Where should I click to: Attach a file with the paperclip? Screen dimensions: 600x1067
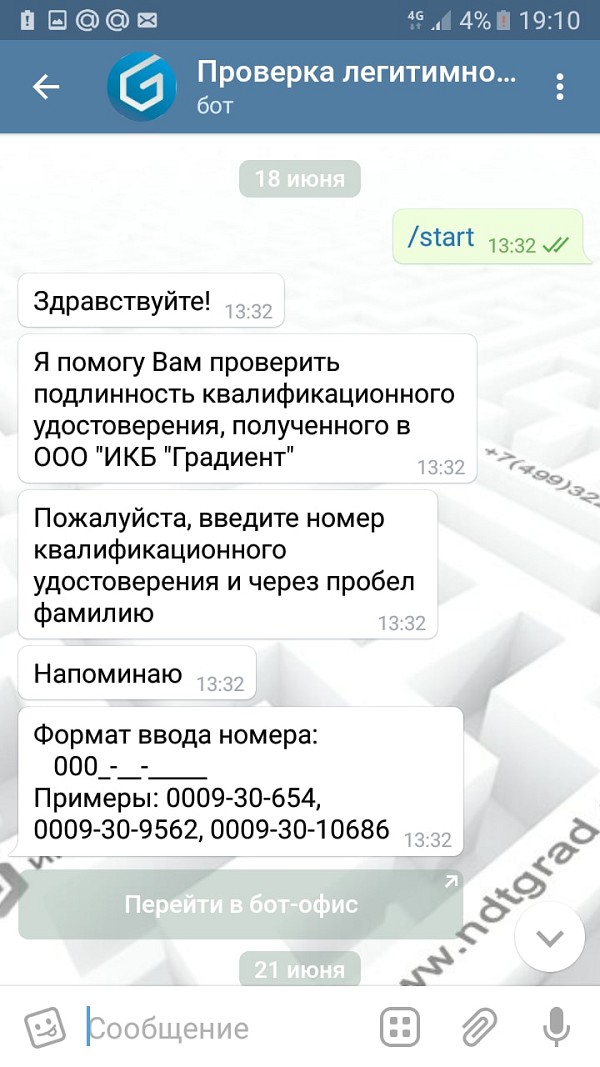coord(479,1027)
